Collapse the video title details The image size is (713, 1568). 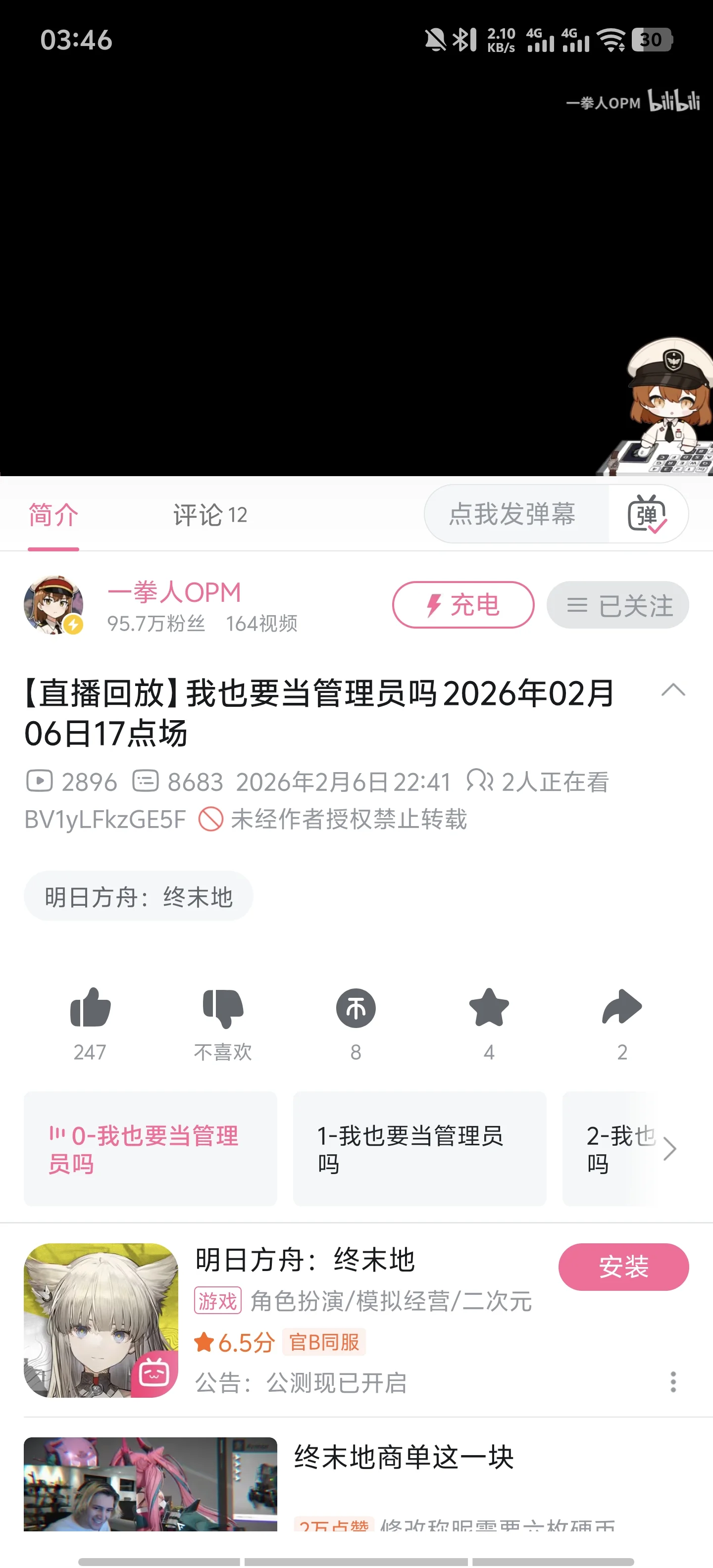(673, 690)
